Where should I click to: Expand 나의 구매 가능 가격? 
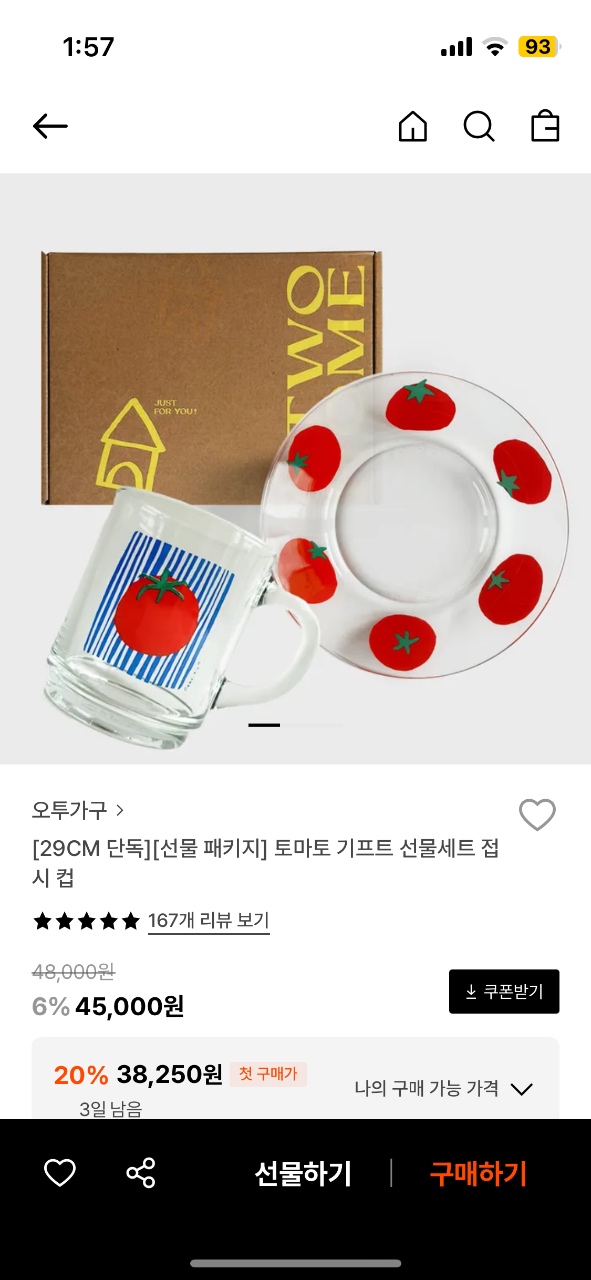point(444,1089)
